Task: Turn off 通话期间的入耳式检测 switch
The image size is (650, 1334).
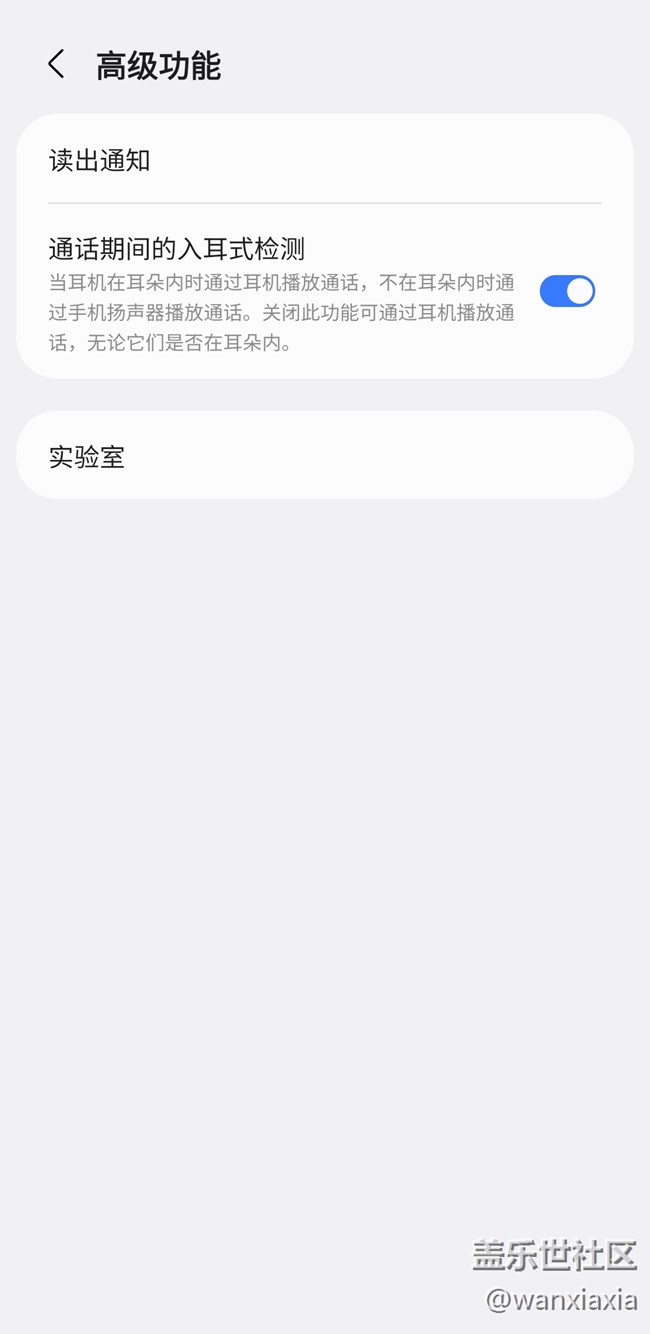Action: [567, 291]
